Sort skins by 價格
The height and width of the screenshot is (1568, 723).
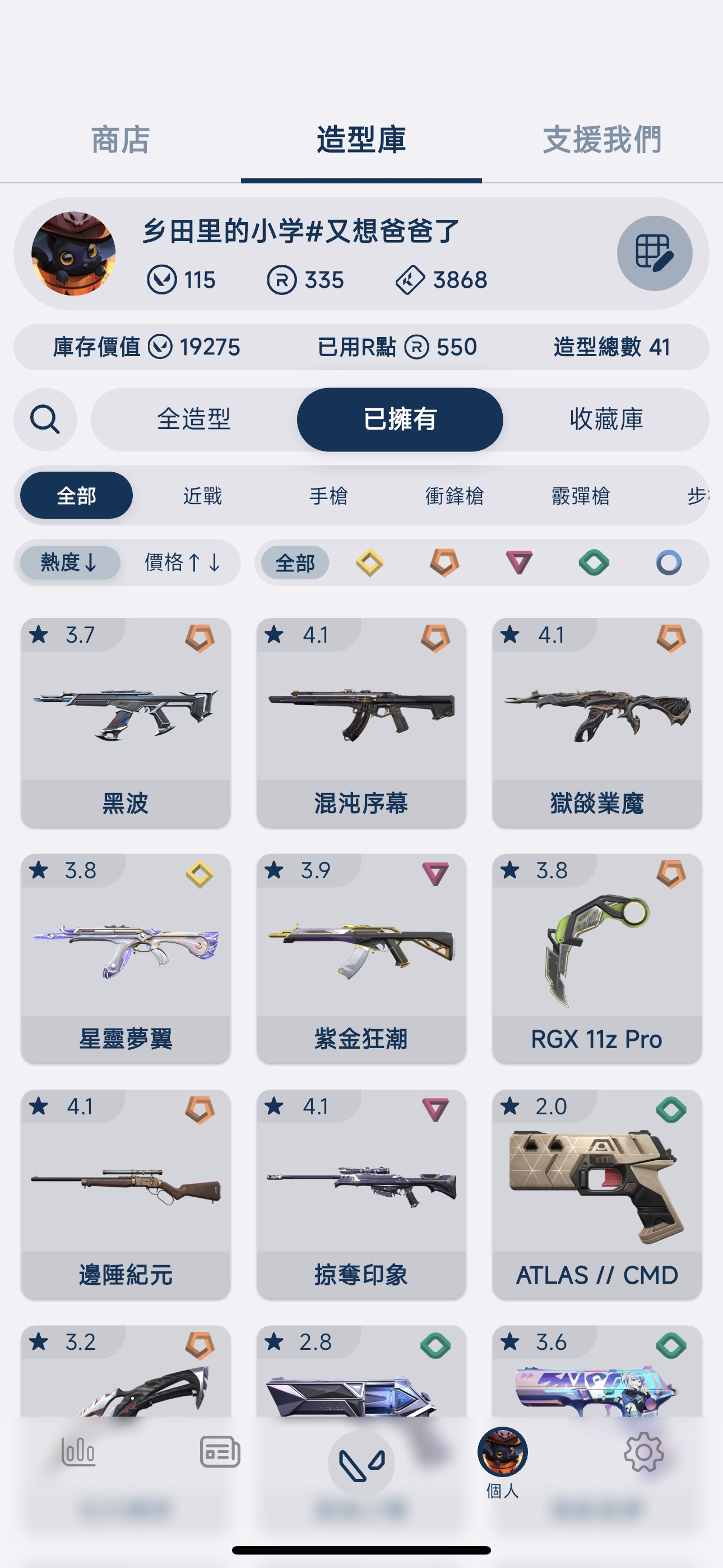point(182,562)
